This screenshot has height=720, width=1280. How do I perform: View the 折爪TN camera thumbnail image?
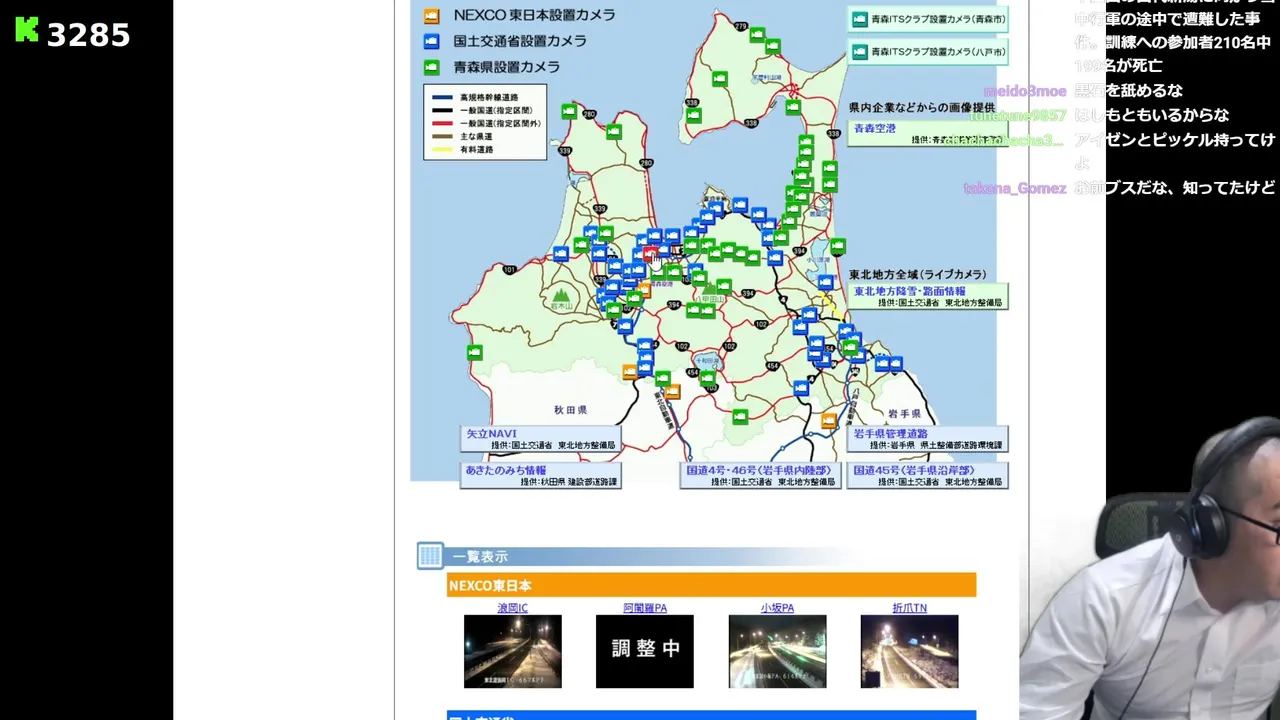(909, 651)
